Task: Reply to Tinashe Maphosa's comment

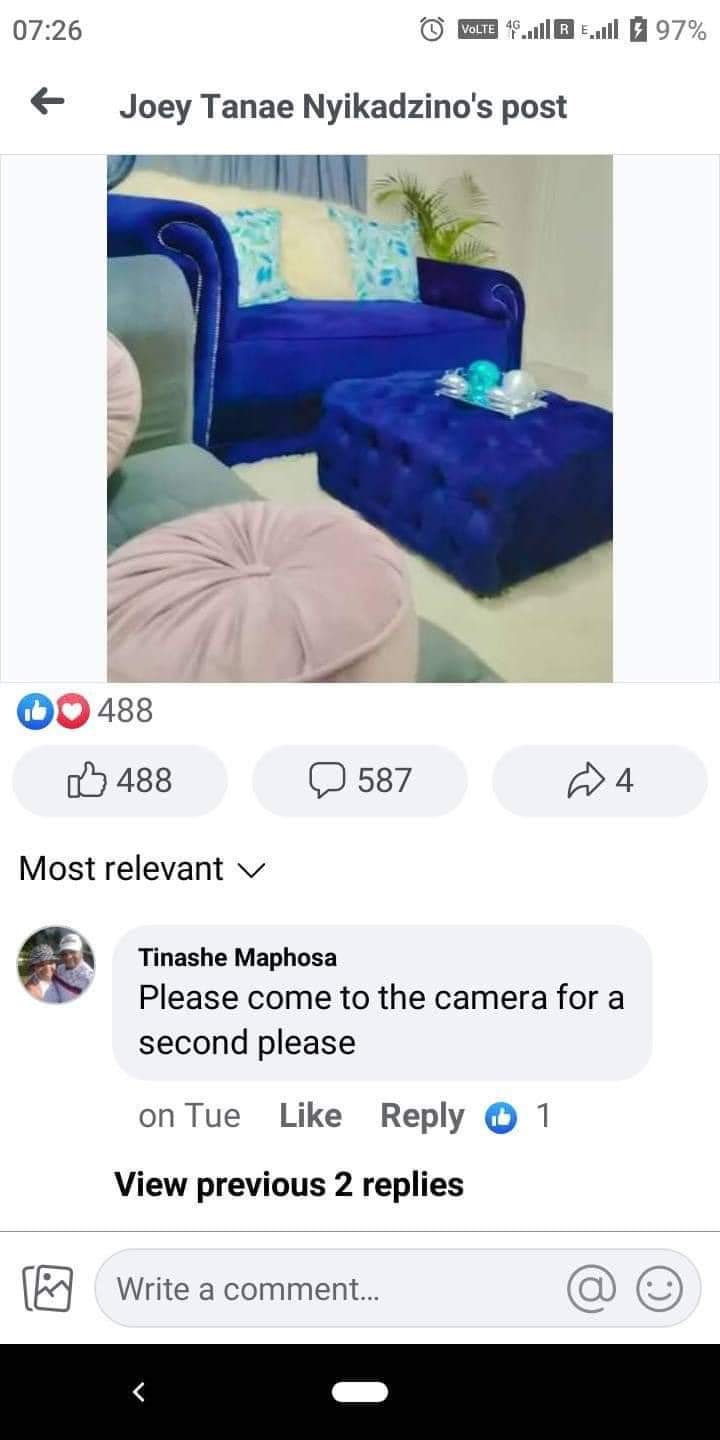Action: [x=422, y=1116]
